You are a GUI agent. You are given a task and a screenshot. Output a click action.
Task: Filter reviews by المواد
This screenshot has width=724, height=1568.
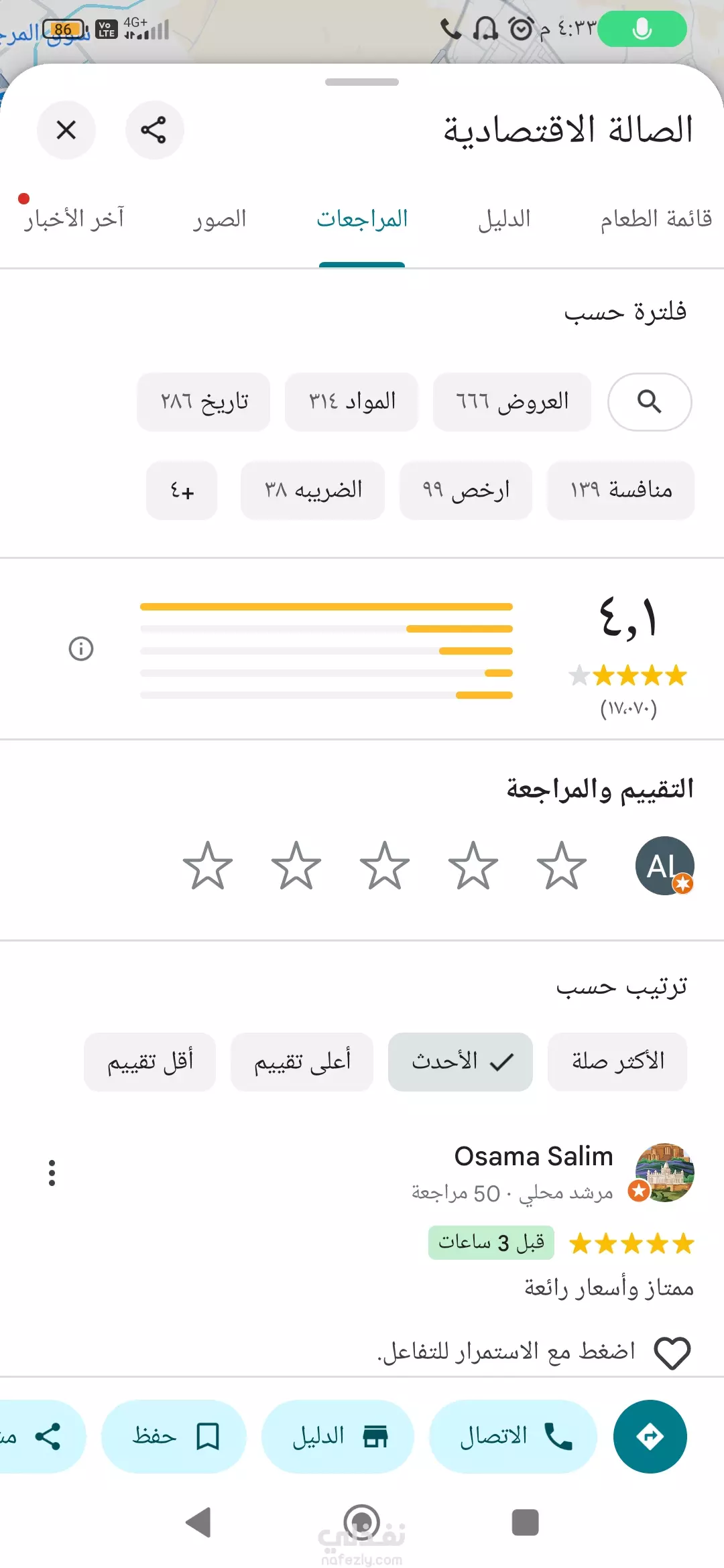tap(351, 402)
